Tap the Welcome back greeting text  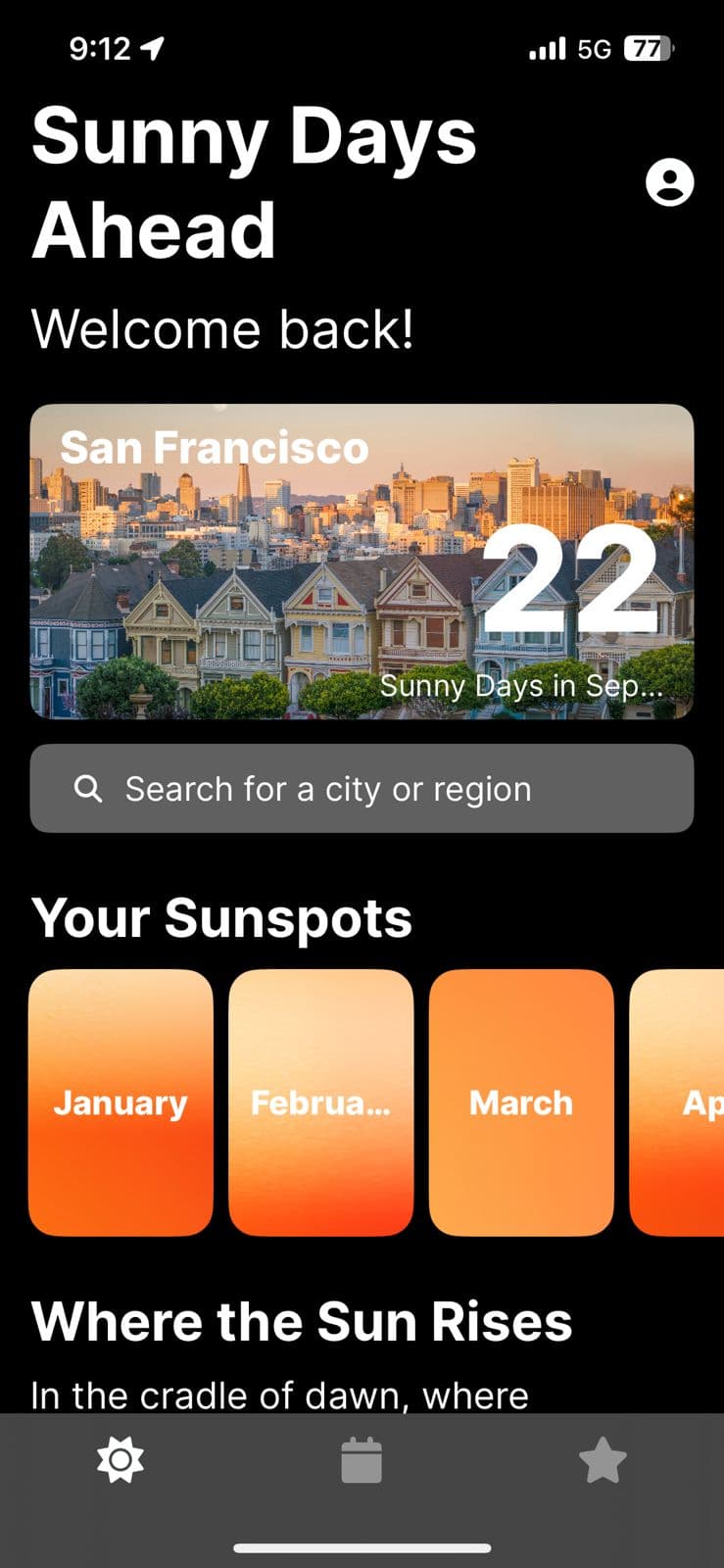coord(223,329)
